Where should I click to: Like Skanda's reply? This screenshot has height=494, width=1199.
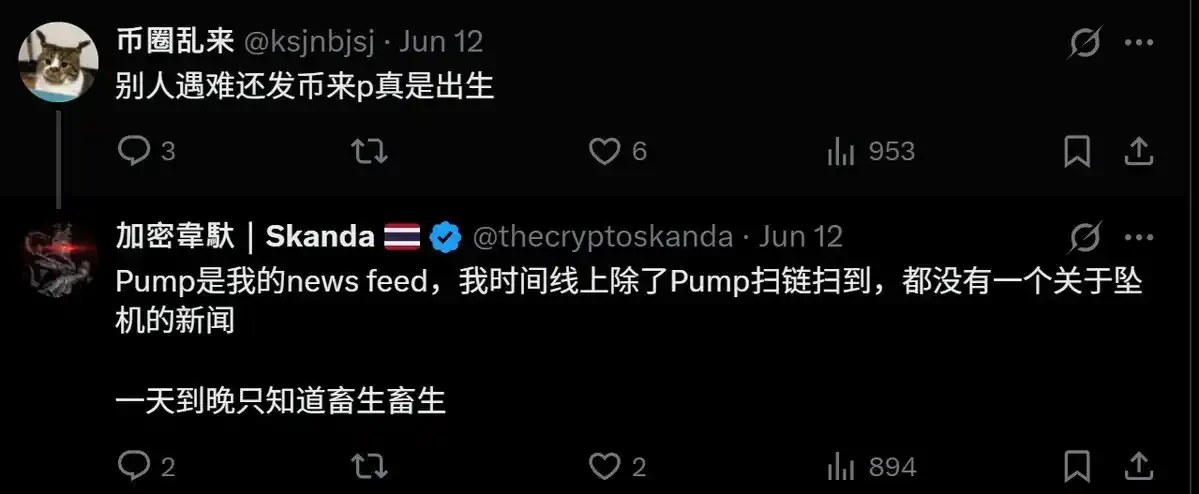tap(604, 466)
